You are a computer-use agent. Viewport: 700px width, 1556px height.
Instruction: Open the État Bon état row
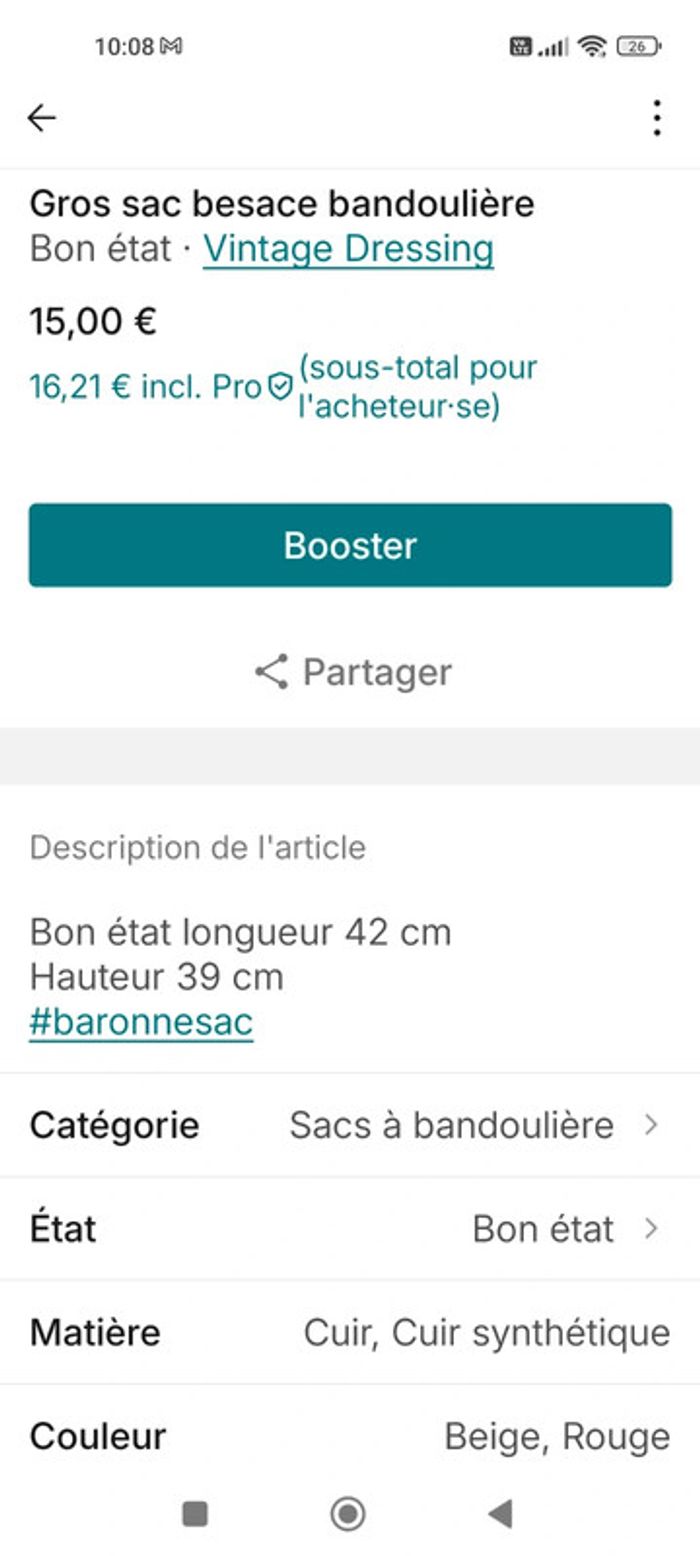point(350,1229)
